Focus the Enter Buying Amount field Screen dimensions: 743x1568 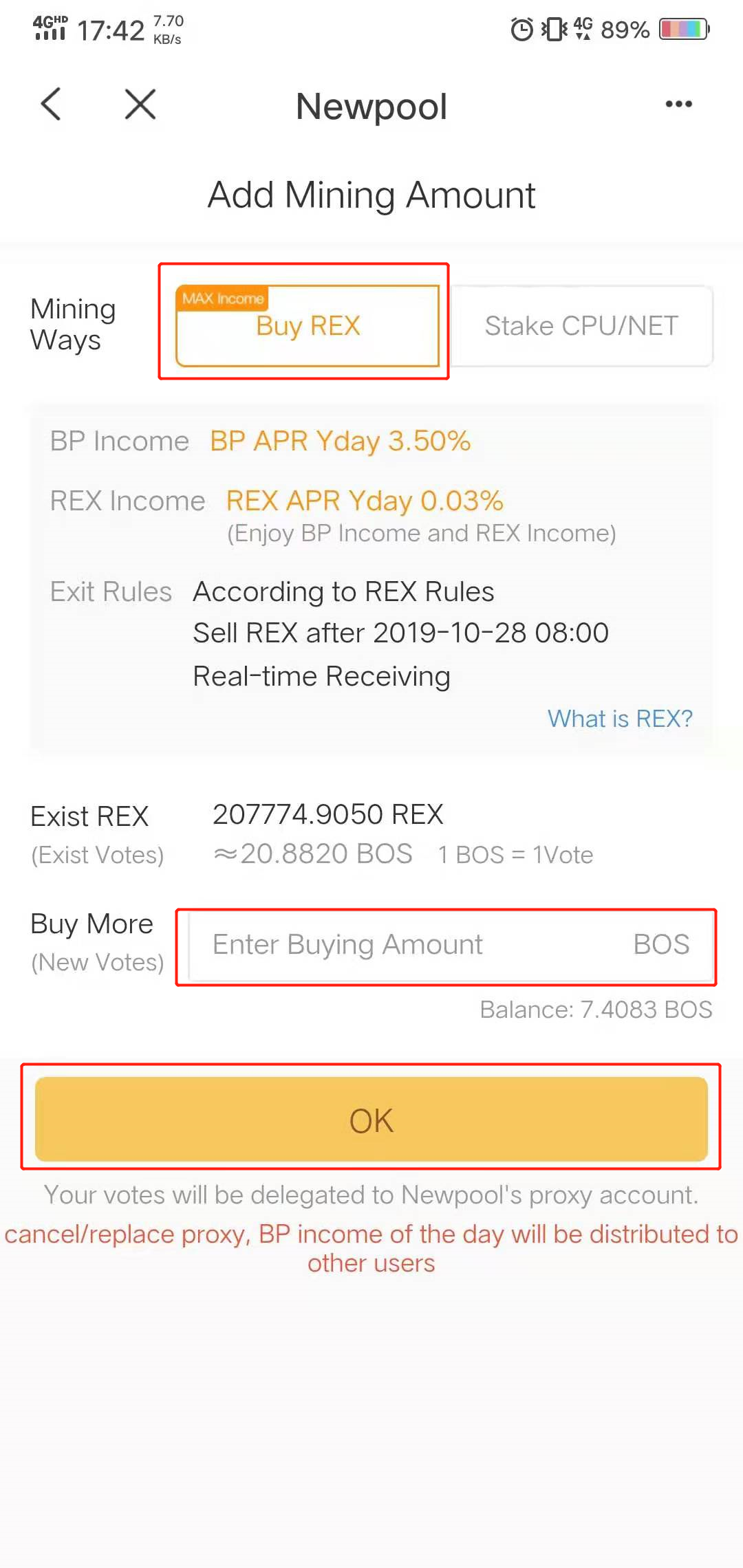(x=413, y=945)
